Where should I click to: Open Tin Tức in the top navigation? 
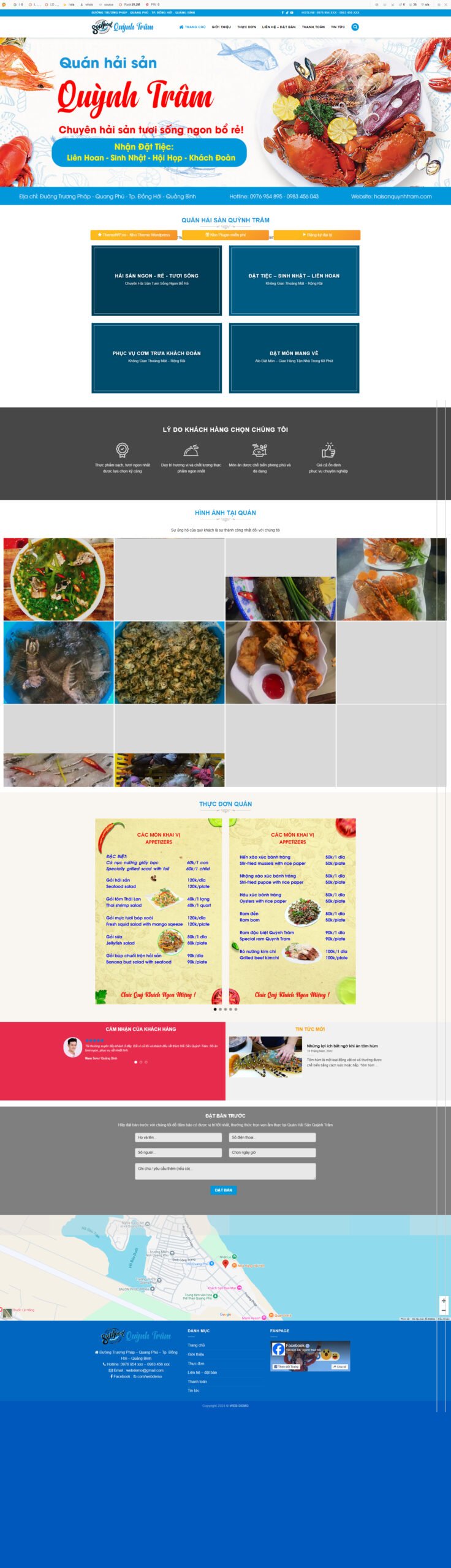click(338, 27)
